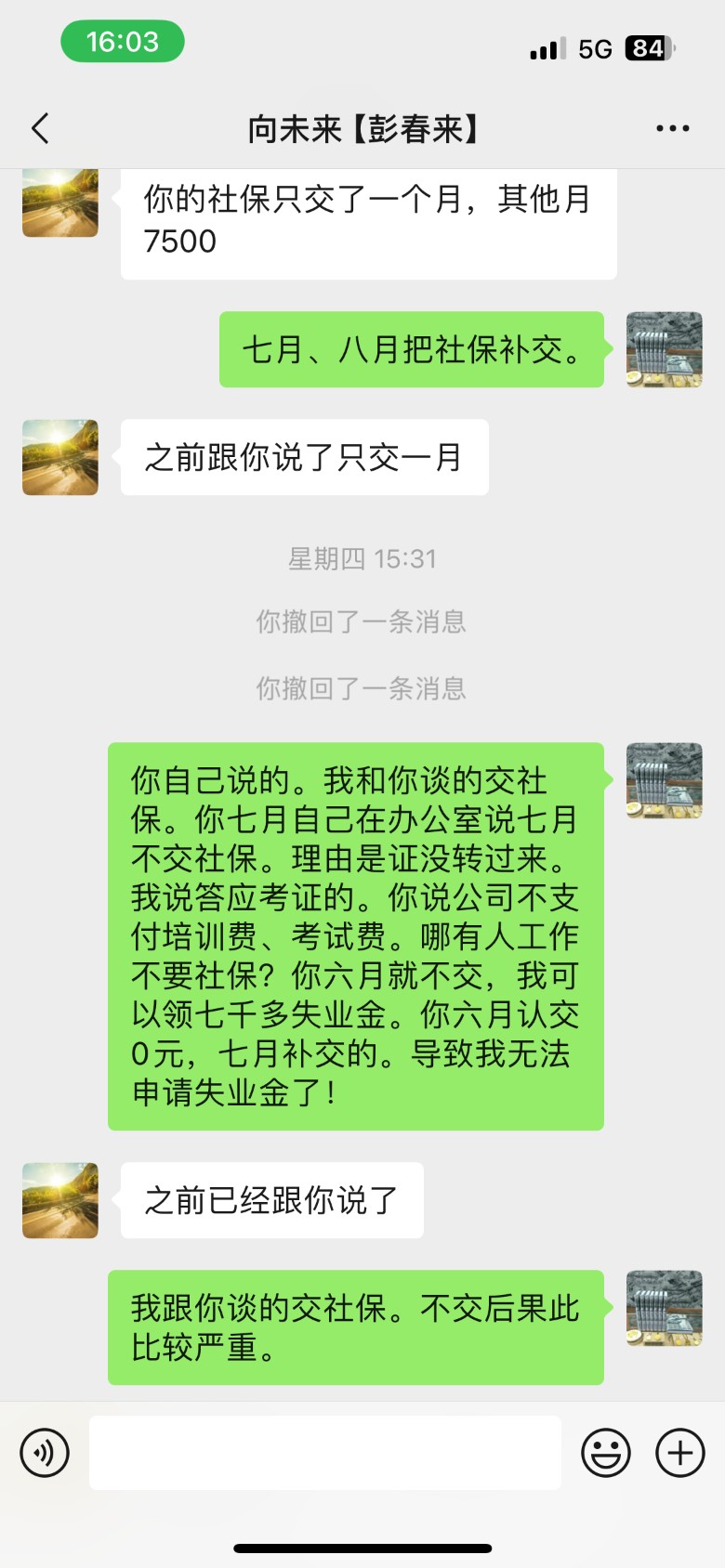This screenshot has height=1568, width=725.
Task: Tap contact's avatar beside 之前已经跟你说了
Action: pyautogui.click(x=60, y=1200)
